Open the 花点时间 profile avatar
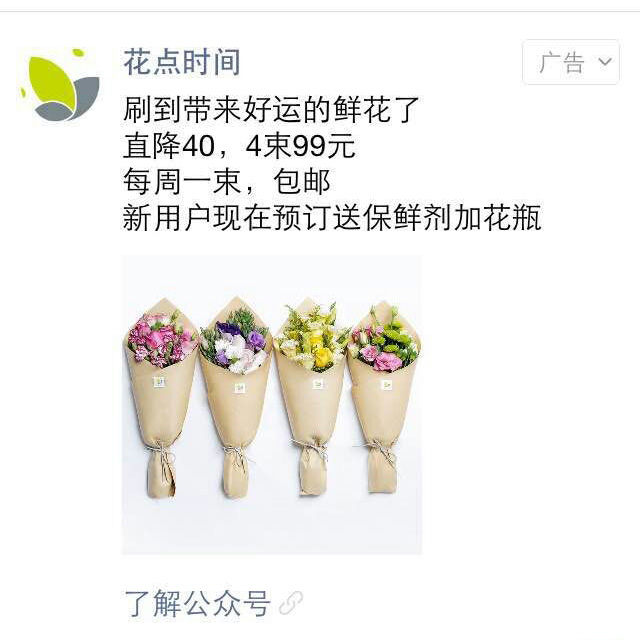This screenshot has height=640, width=640. (x=61, y=87)
